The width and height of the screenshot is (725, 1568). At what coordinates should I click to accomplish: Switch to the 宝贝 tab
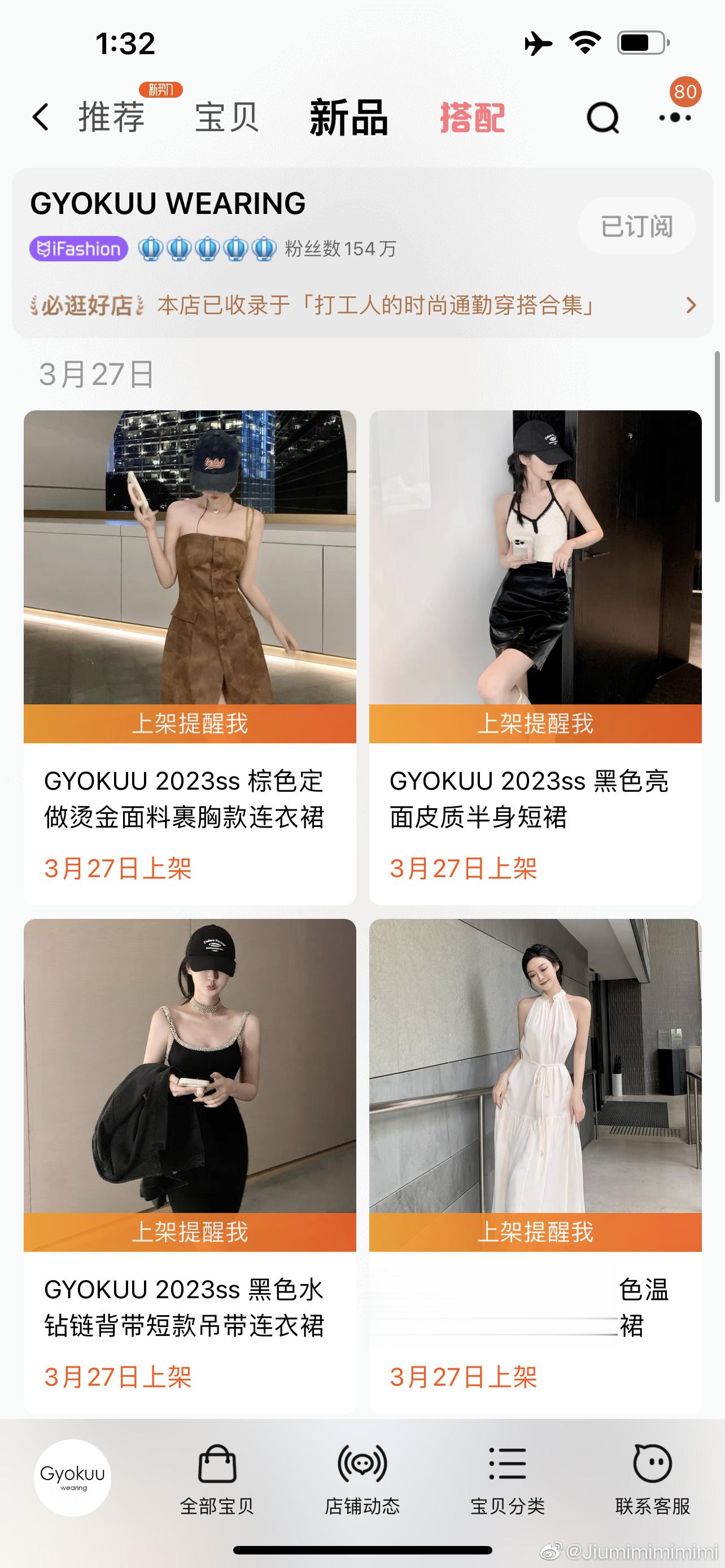click(x=226, y=117)
